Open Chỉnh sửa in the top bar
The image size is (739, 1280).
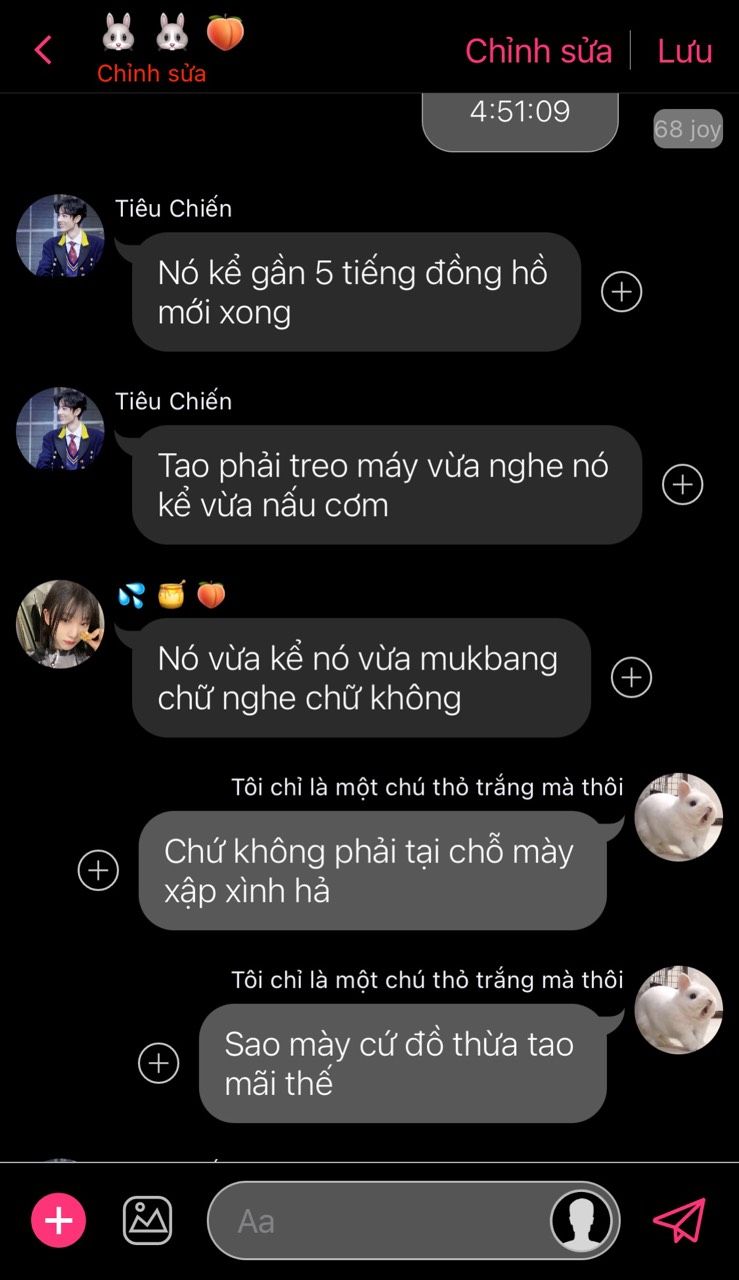tap(538, 50)
